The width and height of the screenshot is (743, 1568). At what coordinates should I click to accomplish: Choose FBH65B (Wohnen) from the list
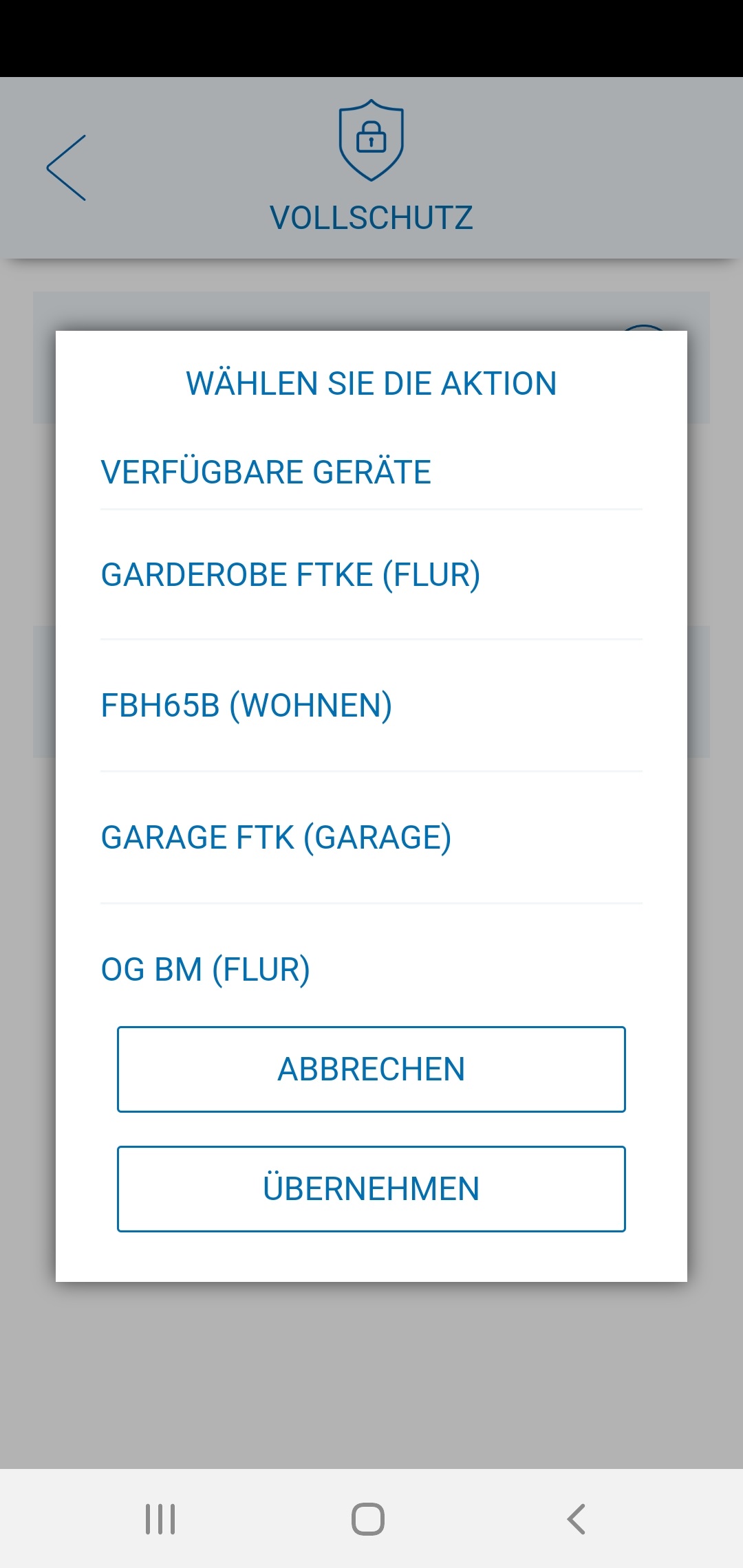tap(246, 706)
